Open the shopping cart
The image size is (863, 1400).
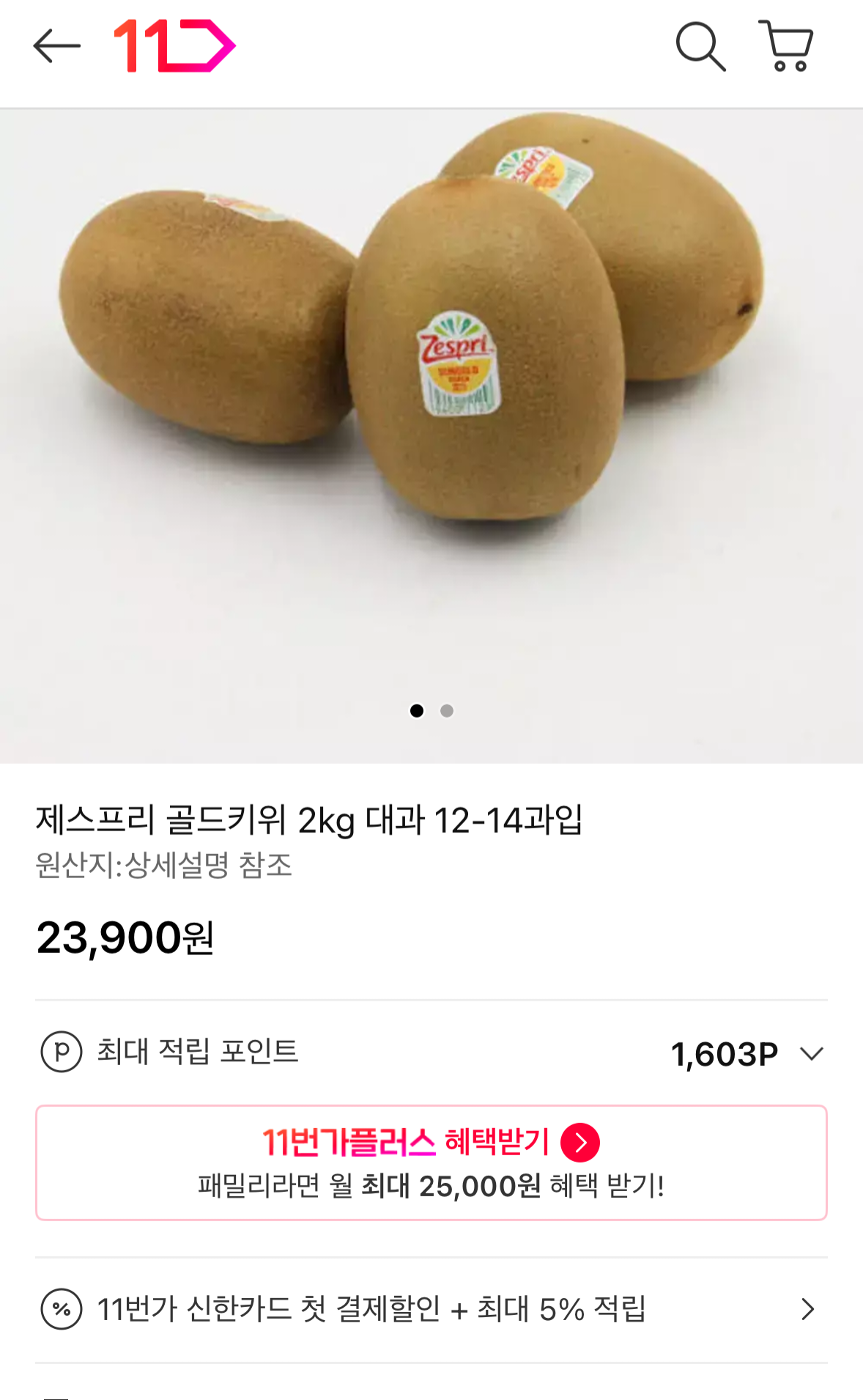point(786,46)
